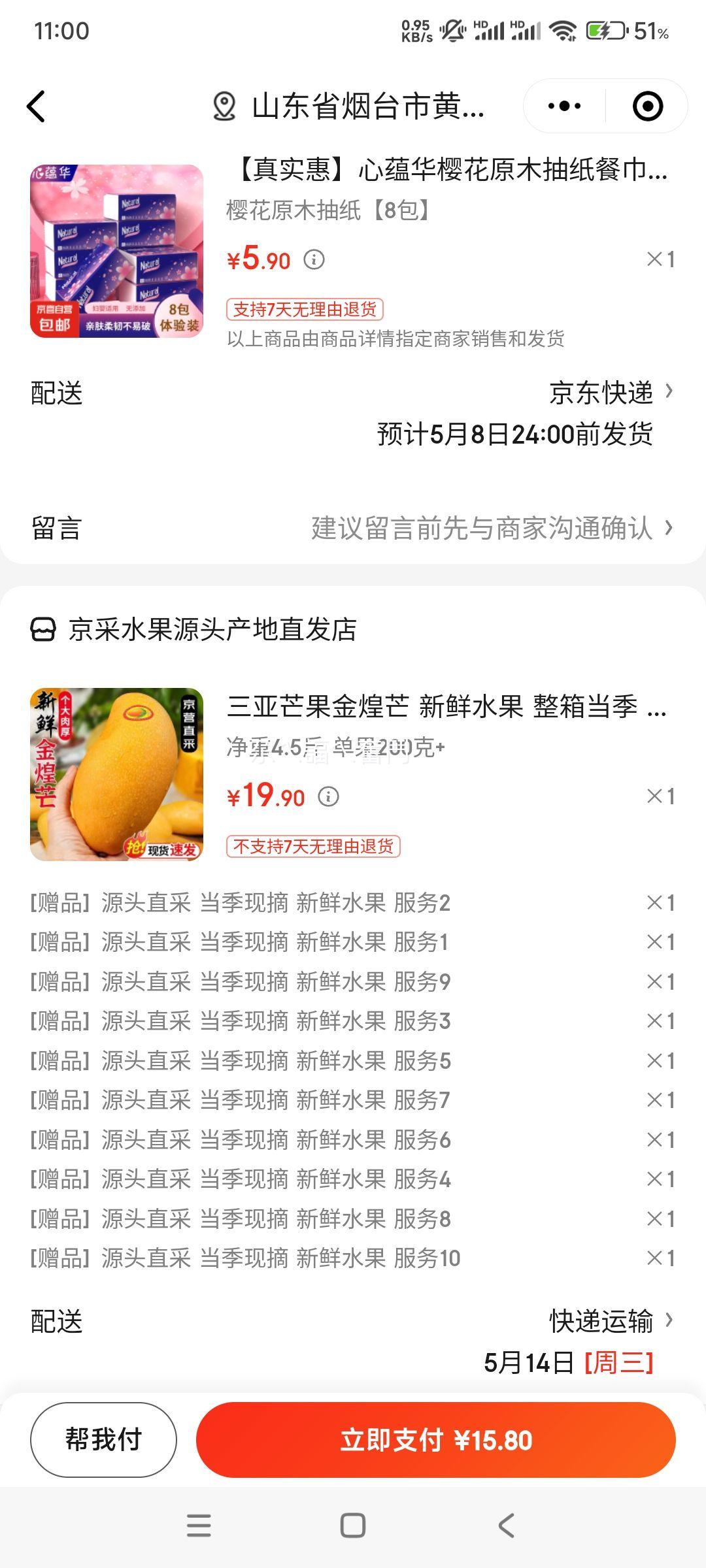This screenshot has width=706, height=1568.
Task: View price info for the ¥5.90 tissue
Action: [314, 260]
